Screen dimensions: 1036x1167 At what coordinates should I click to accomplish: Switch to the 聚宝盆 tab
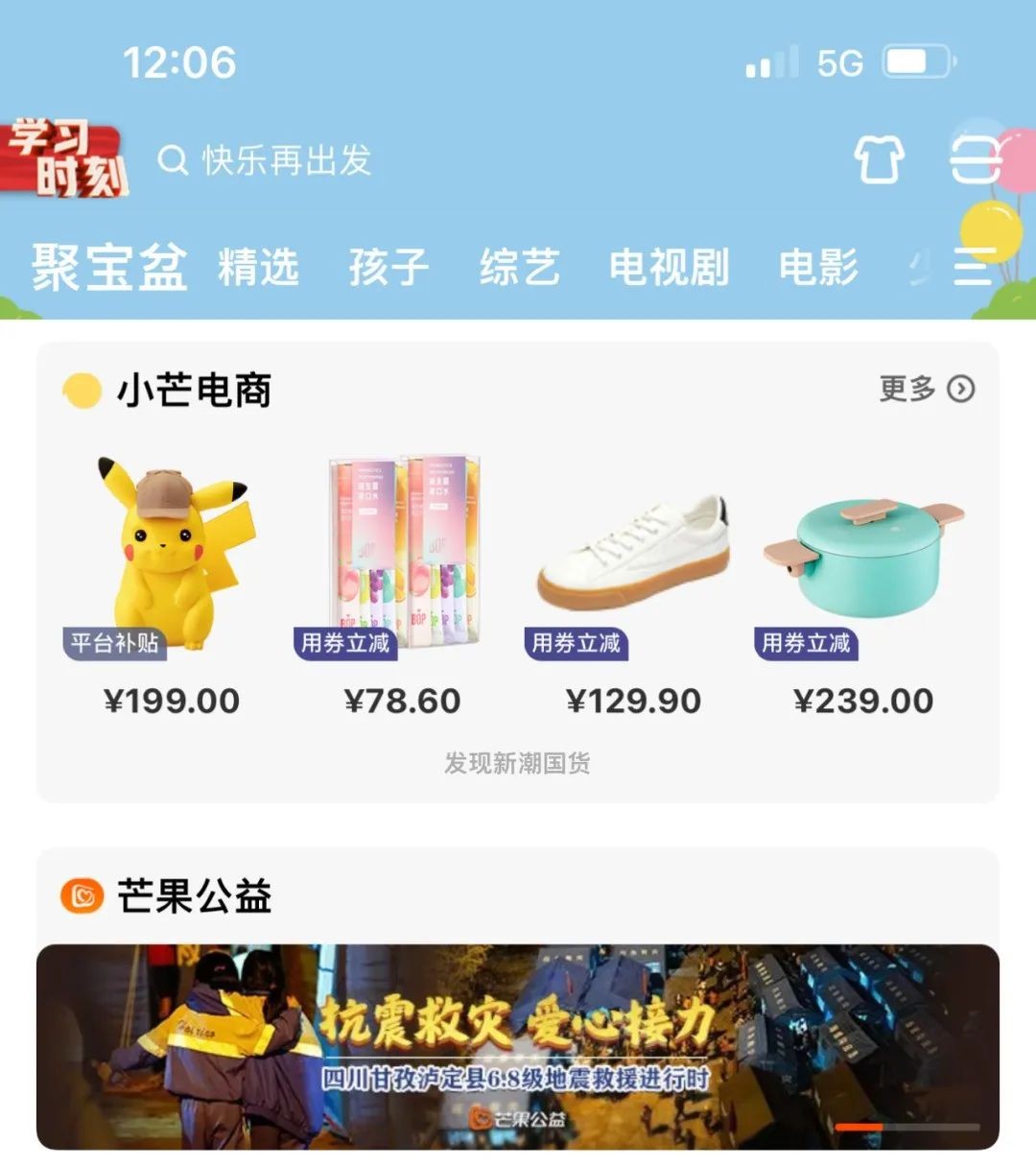[x=108, y=267]
